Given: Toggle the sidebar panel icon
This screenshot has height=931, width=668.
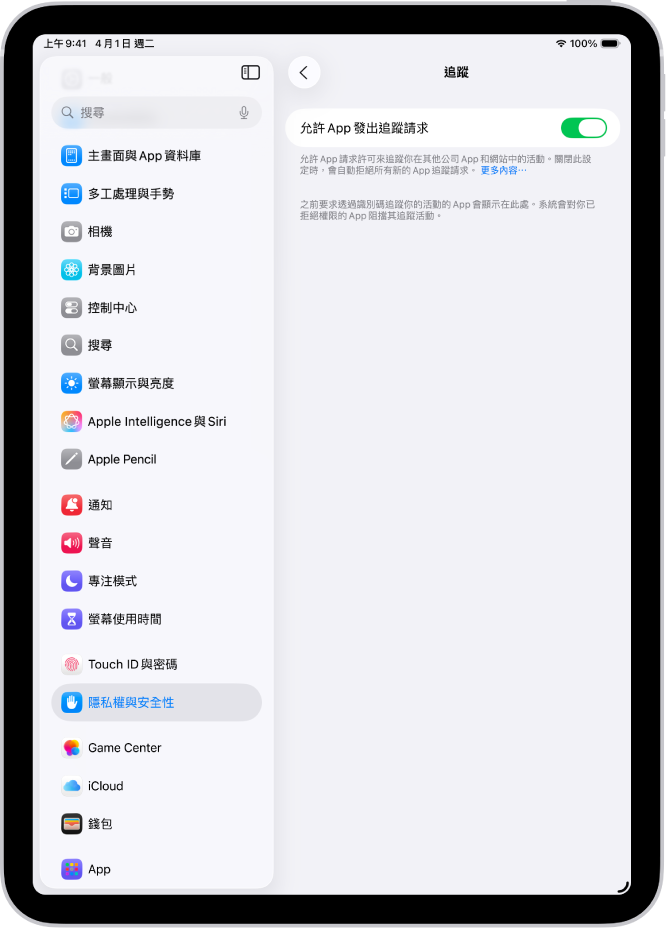Looking at the screenshot, I should (251, 72).
